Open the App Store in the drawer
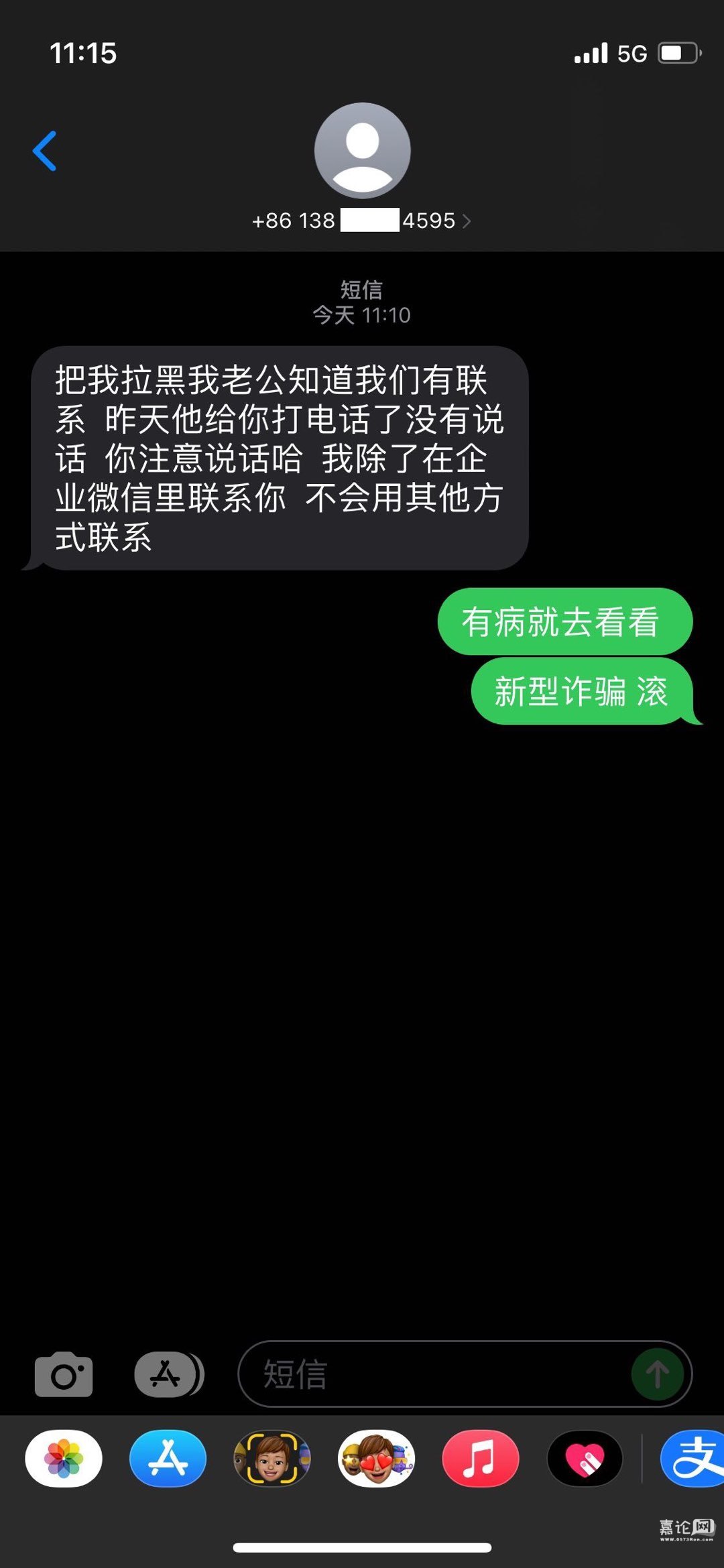This screenshot has width=724, height=1568. tap(168, 1458)
